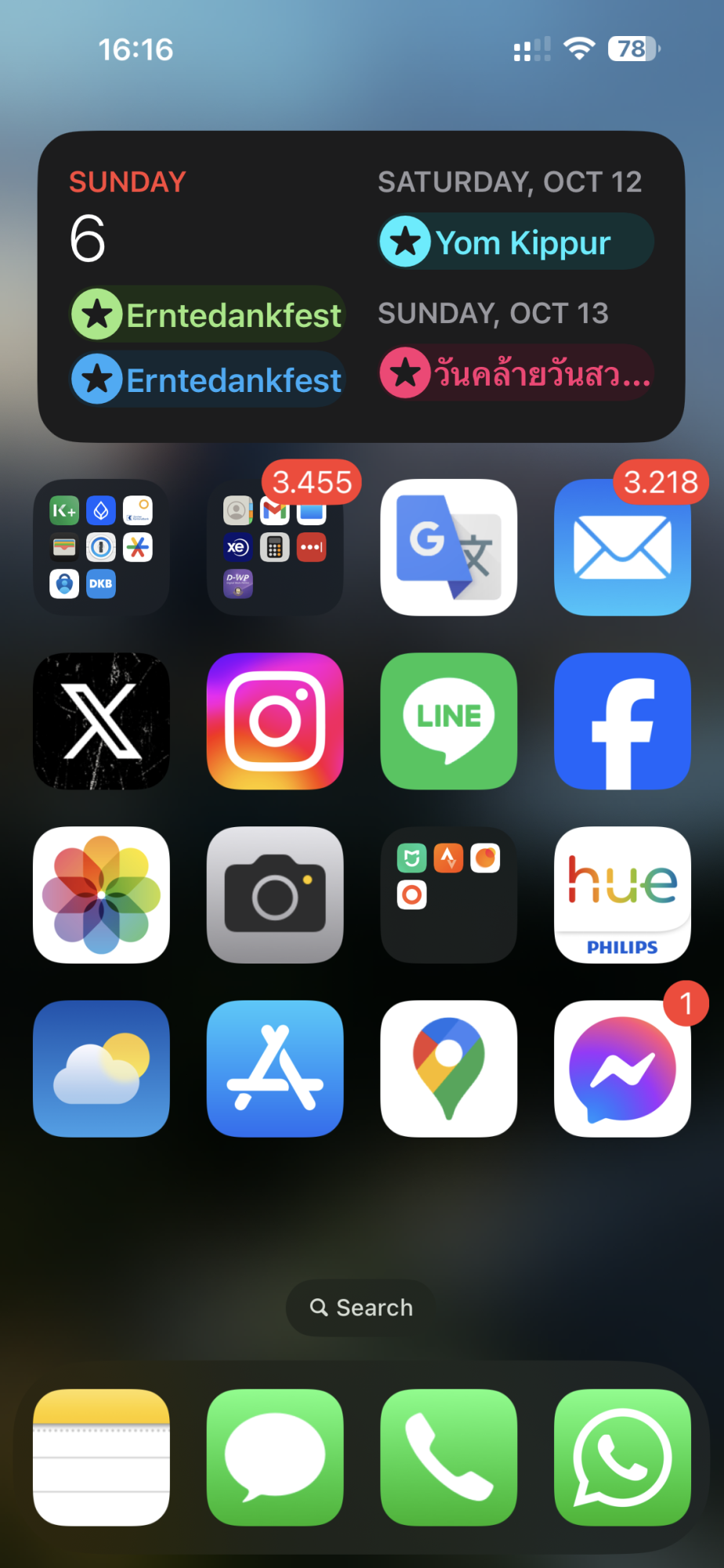Open the Google Translate app
Image resolution: width=724 pixels, height=1568 pixels.
[448, 547]
